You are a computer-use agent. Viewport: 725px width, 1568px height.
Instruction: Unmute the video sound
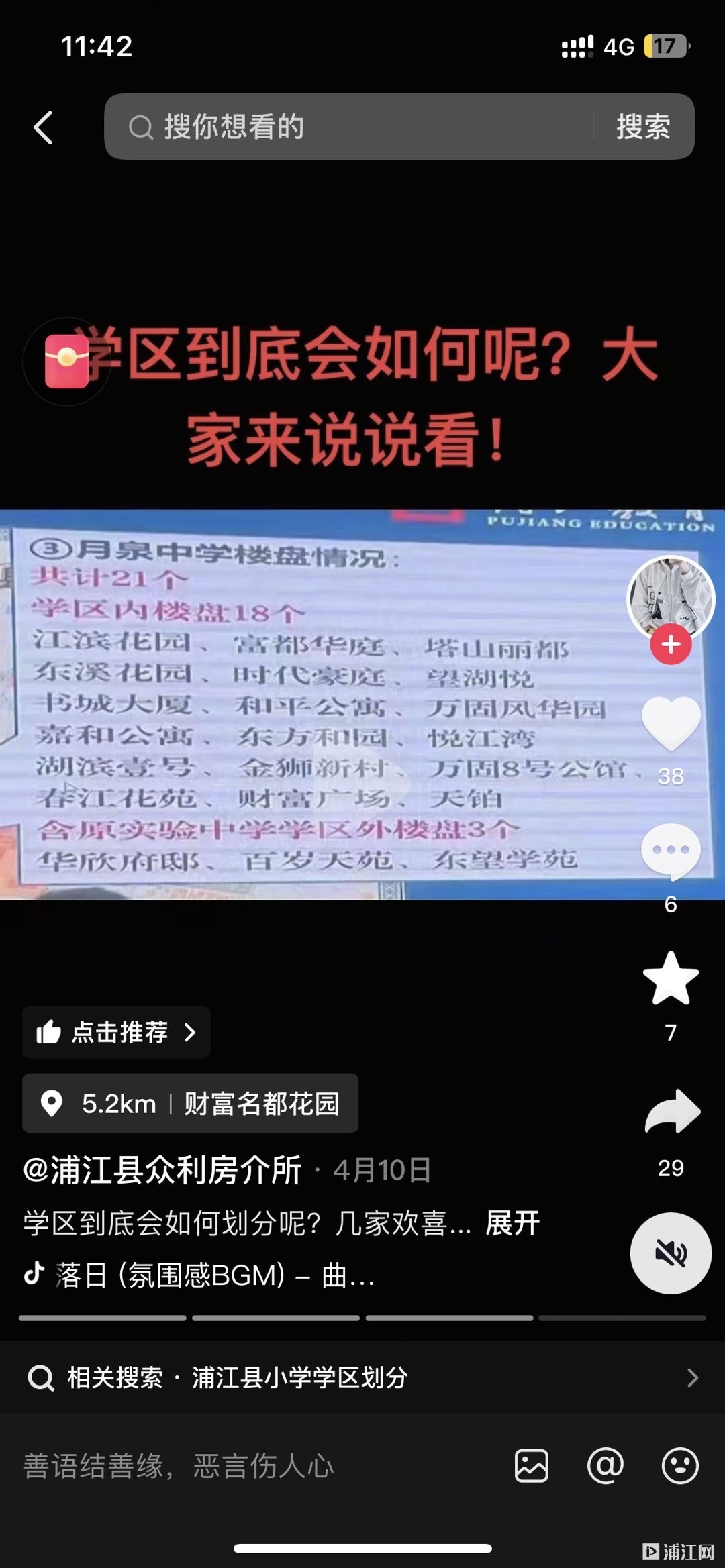pos(671,1253)
